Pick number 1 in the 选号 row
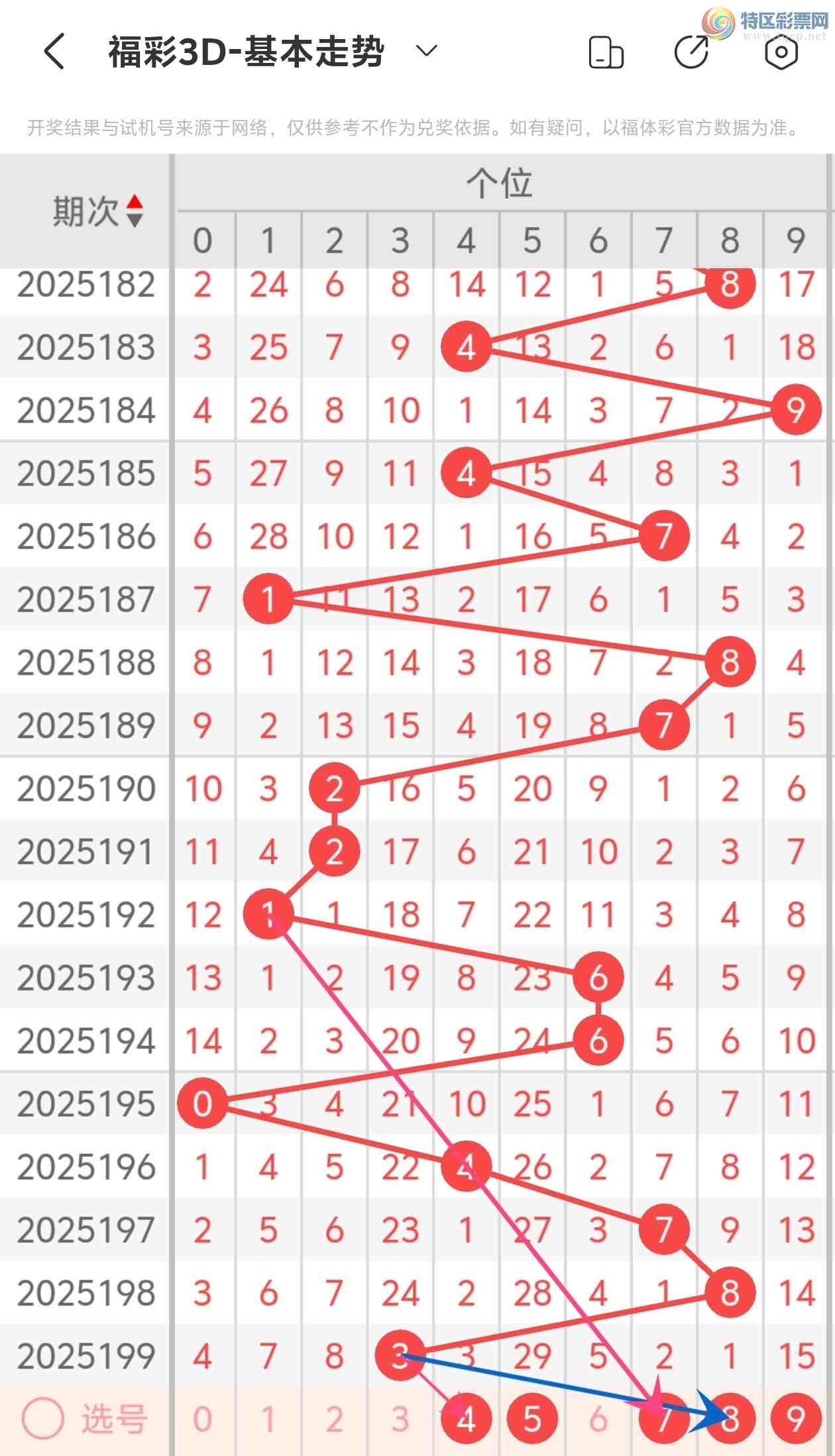This screenshot has height=1456, width=835. tap(268, 1420)
